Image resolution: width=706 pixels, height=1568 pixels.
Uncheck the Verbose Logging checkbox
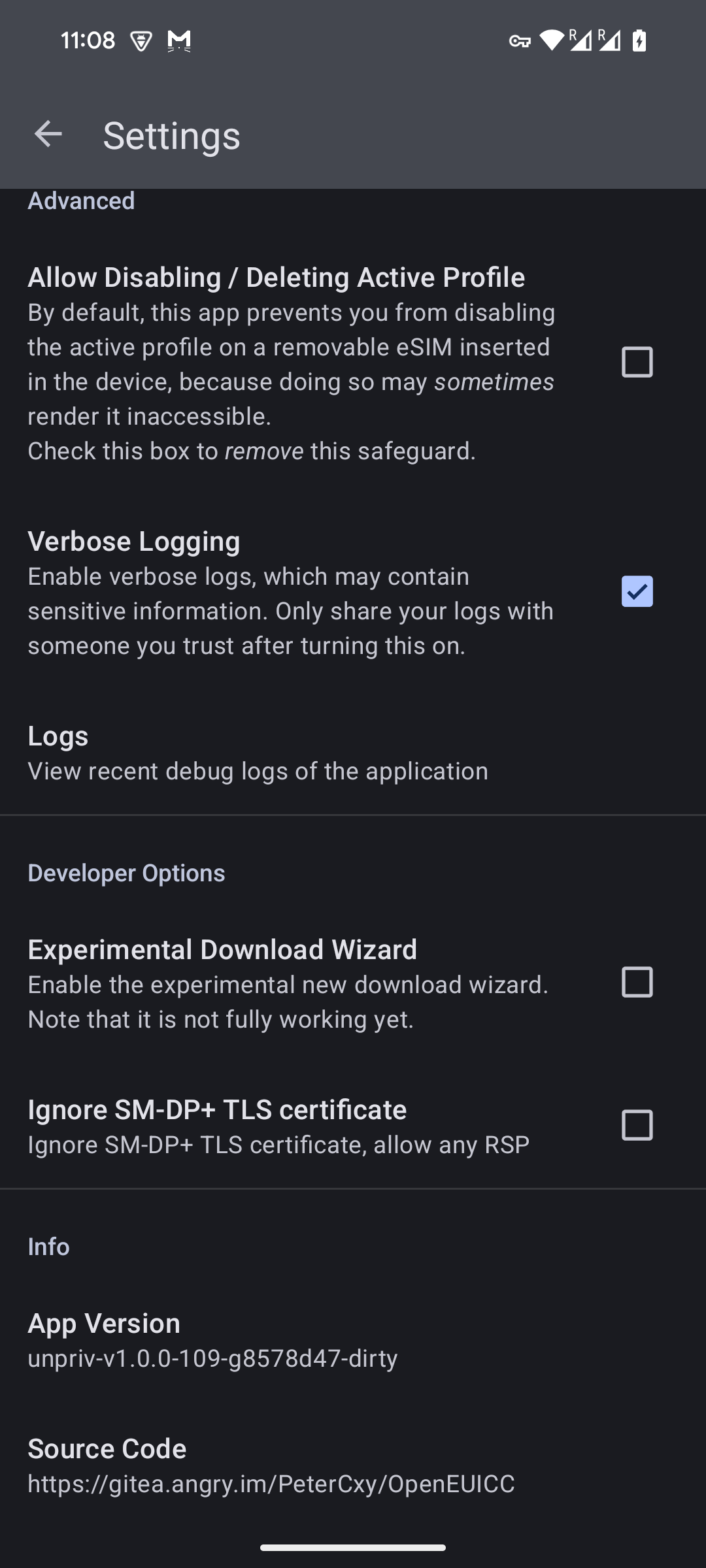click(637, 591)
